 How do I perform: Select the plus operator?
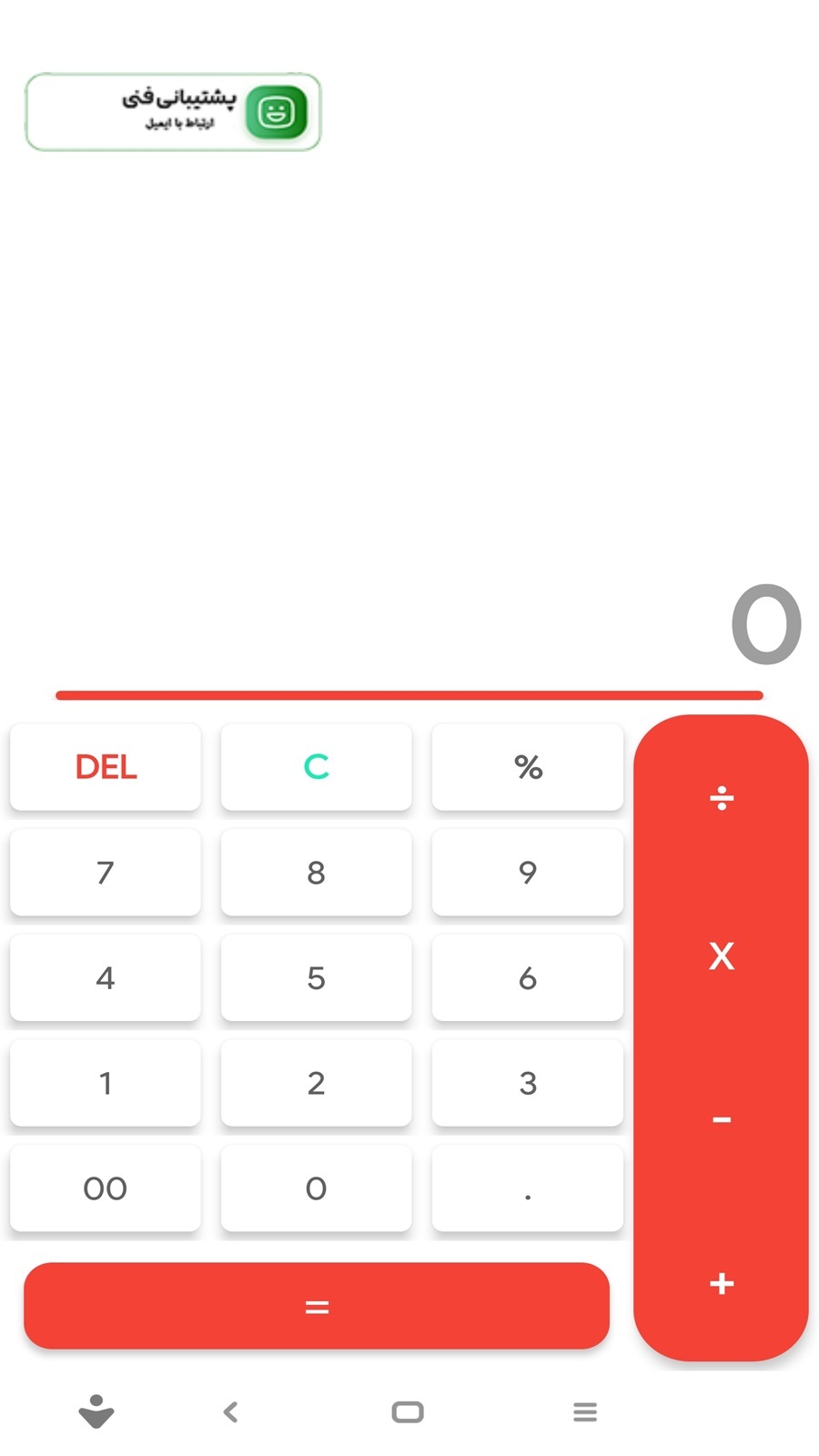[x=721, y=1283]
